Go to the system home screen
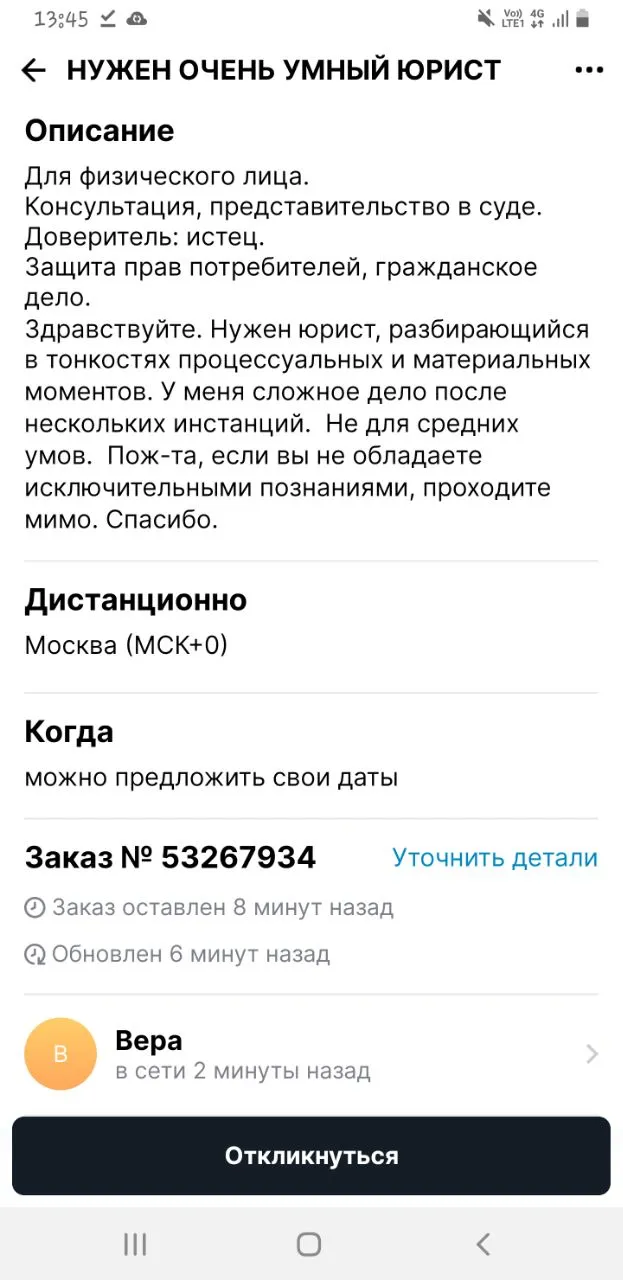This screenshot has width=623, height=1280. tap(309, 1243)
